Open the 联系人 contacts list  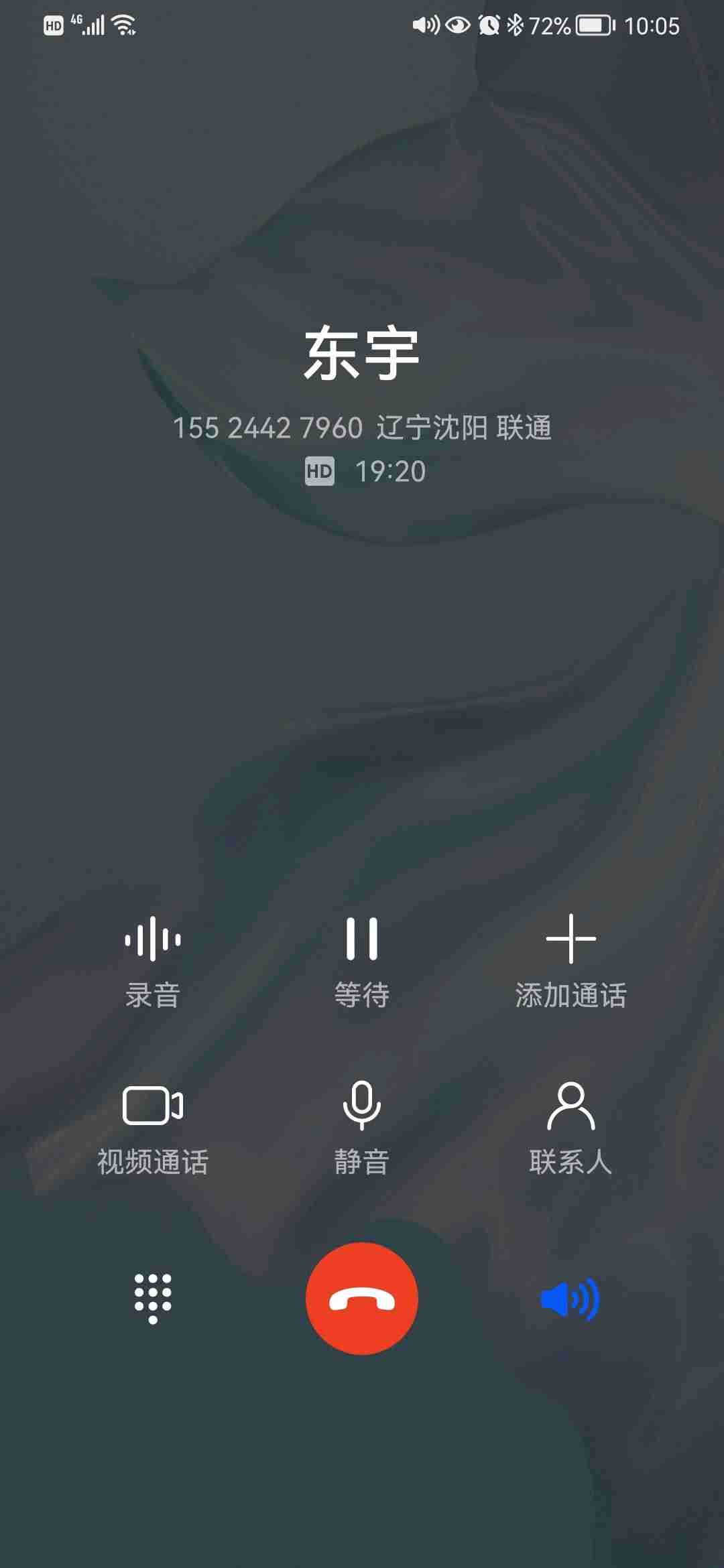pos(570,1127)
